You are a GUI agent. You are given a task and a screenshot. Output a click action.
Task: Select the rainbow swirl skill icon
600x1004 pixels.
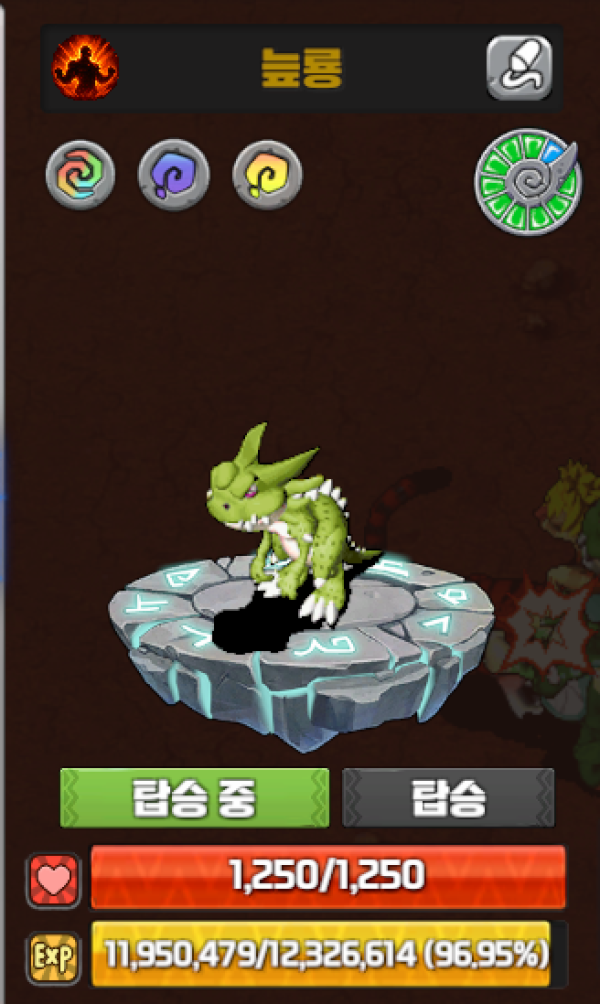coord(80,176)
